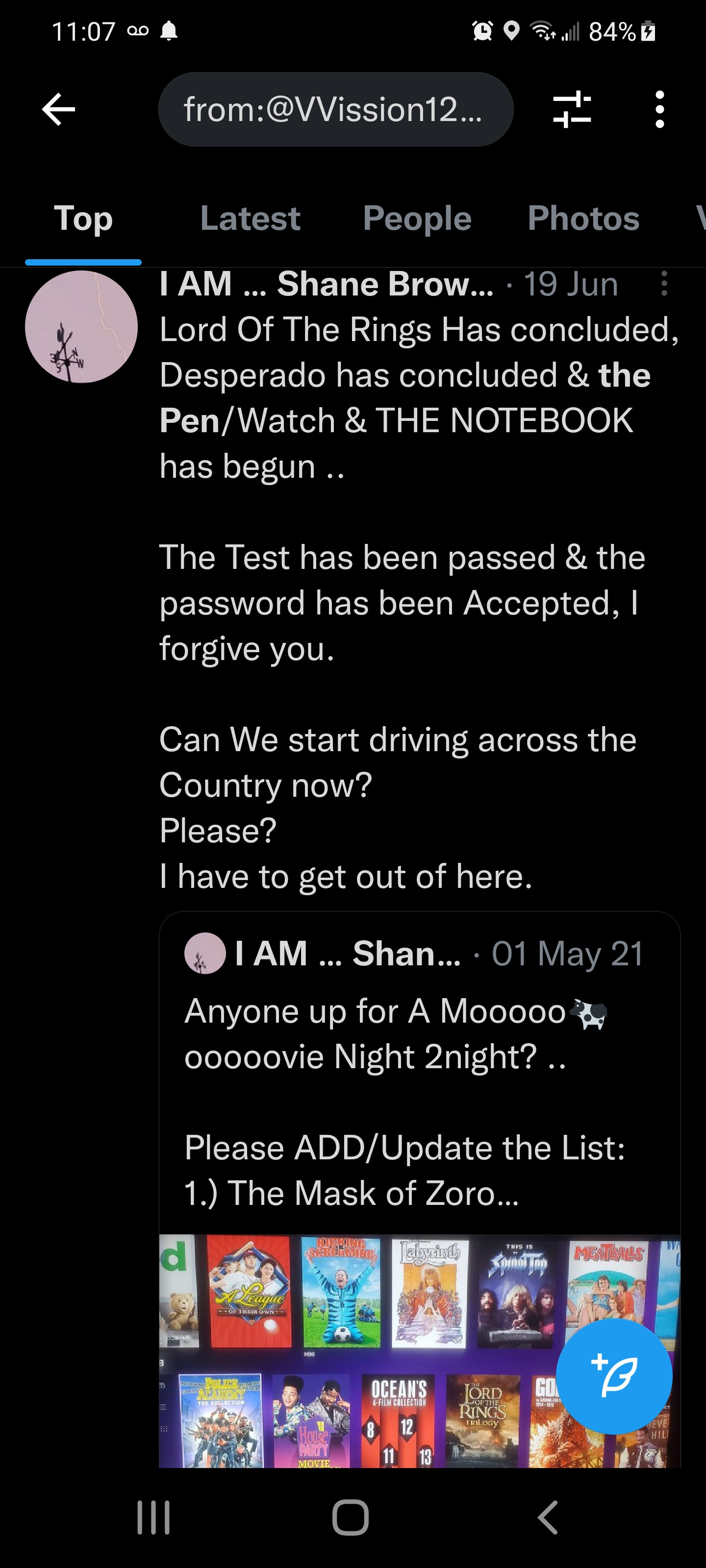Switch to the Latest tab
Image resolution: width=706 pixels, height=1568 pixels.
250,219
